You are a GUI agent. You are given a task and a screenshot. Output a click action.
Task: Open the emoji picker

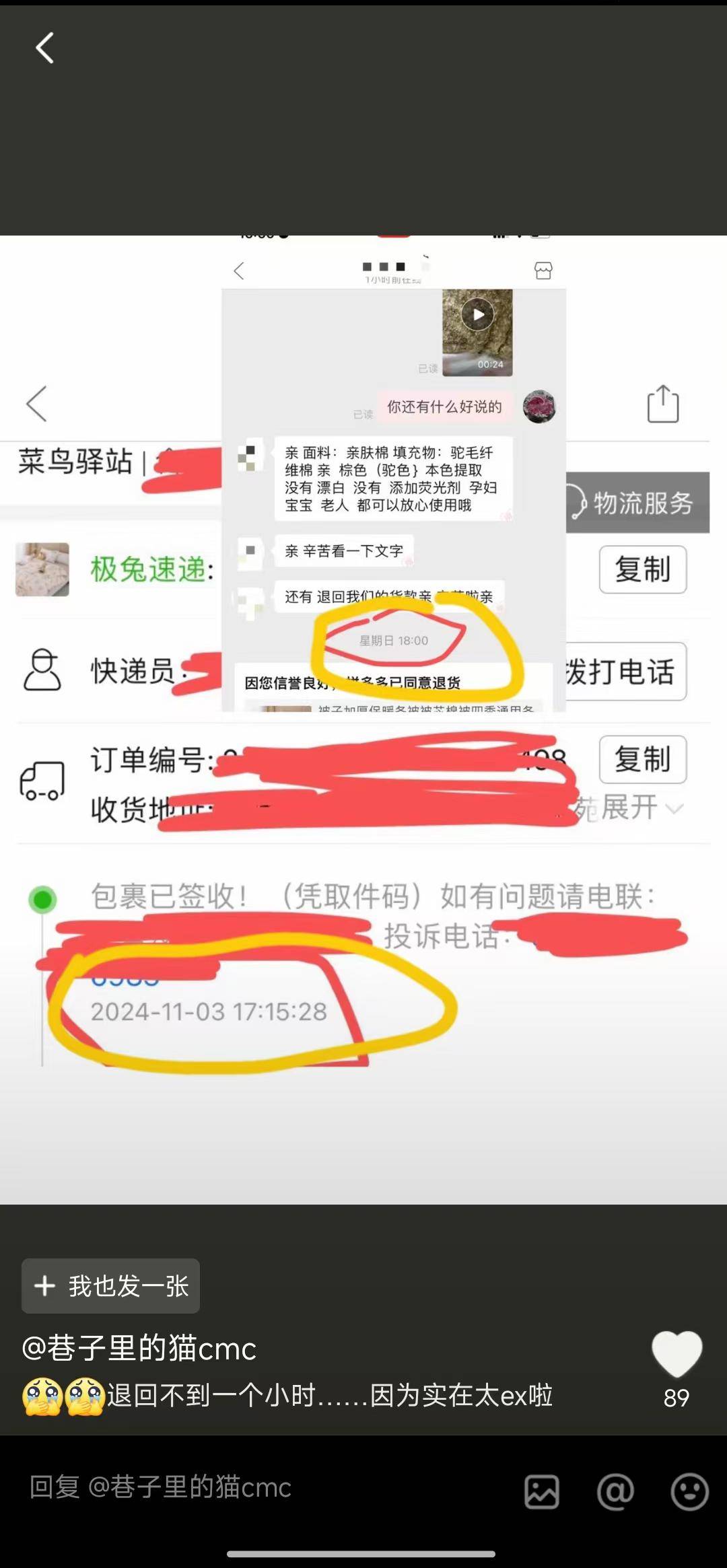pyautogui.click(x=689, y=1491)
